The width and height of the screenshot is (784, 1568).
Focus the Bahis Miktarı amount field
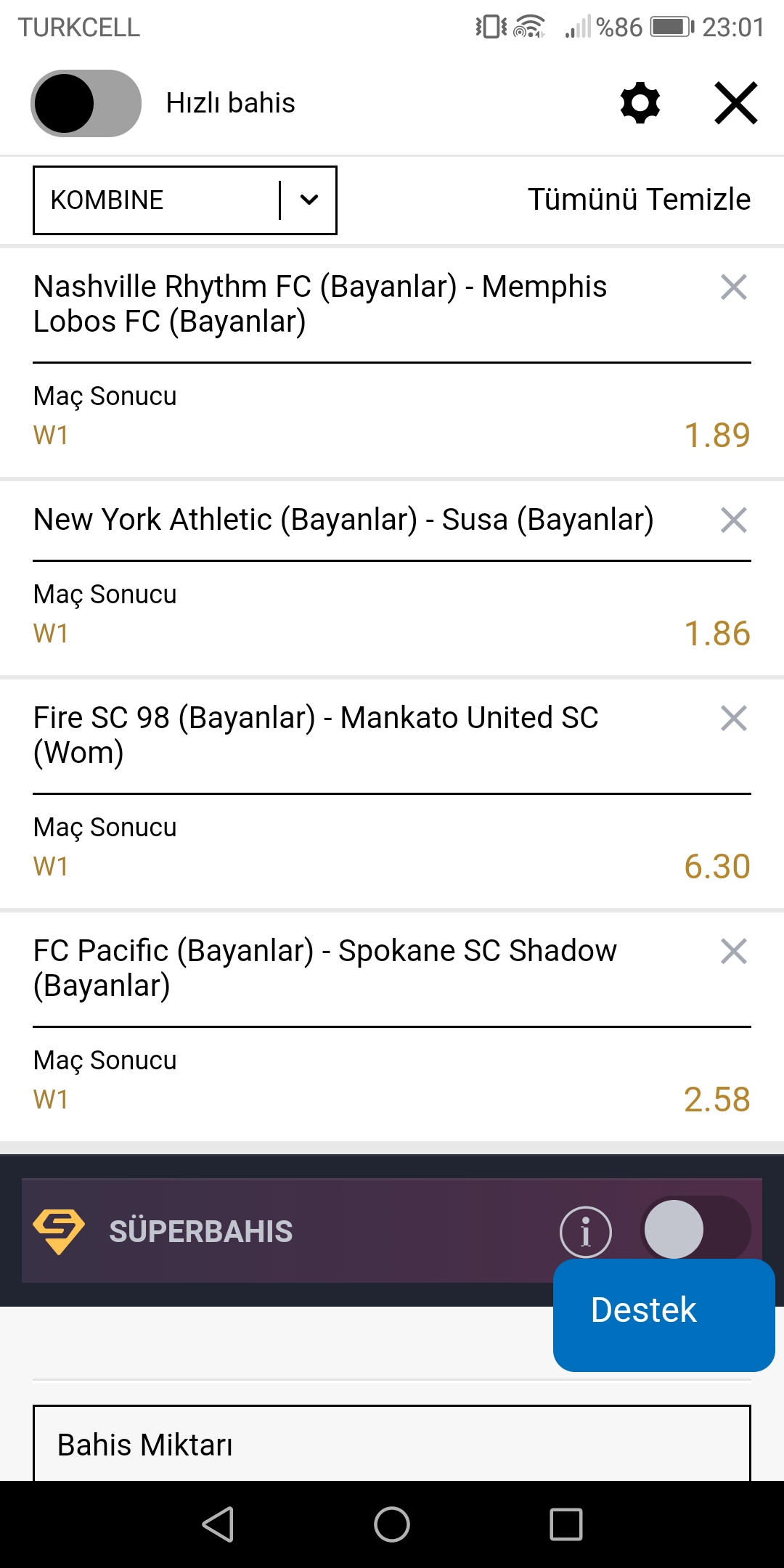392,1443
